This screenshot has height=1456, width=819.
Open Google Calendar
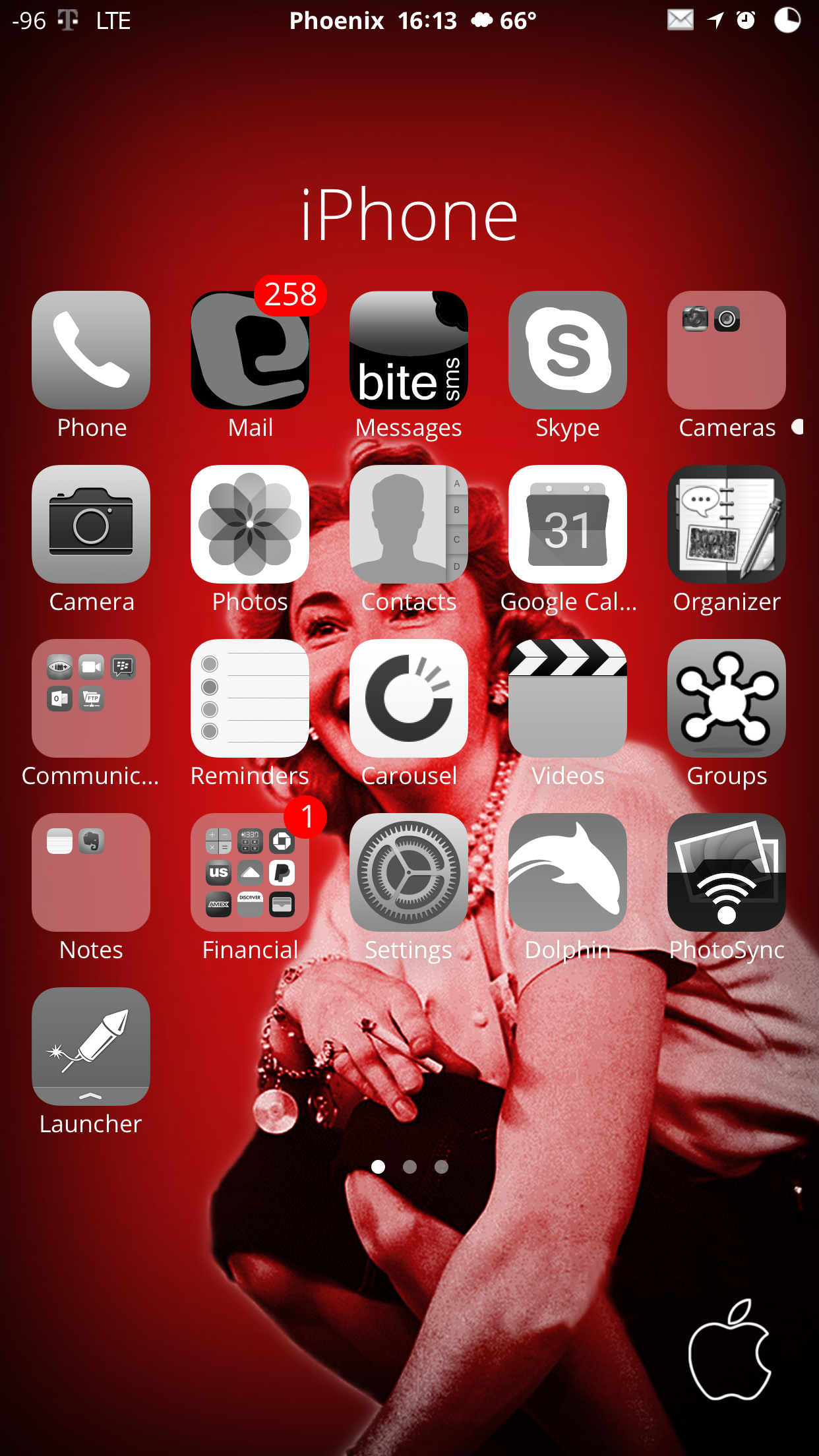click(568, 524)
